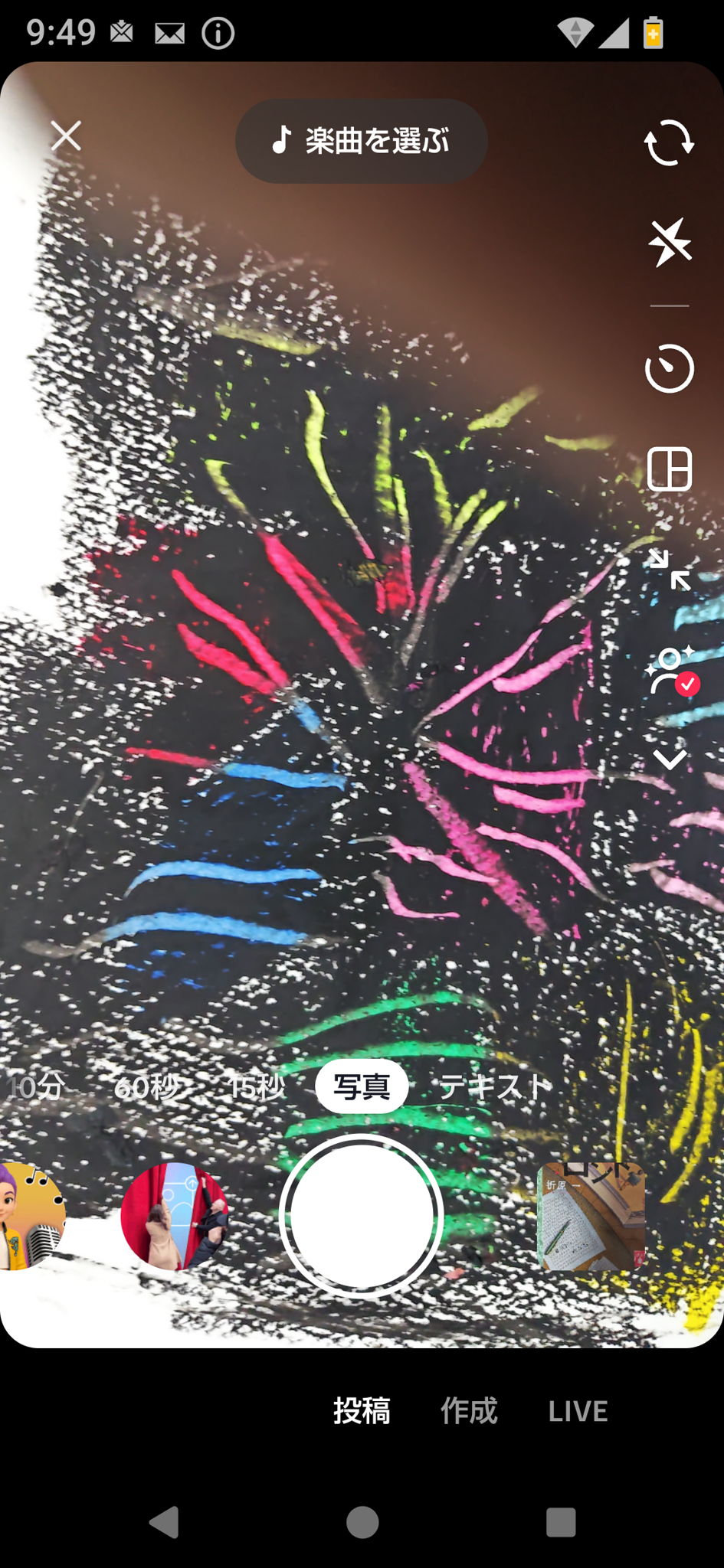This screenshot has width=724, height=1568.
Task: Toggle the flash icon
Action: 669,243
